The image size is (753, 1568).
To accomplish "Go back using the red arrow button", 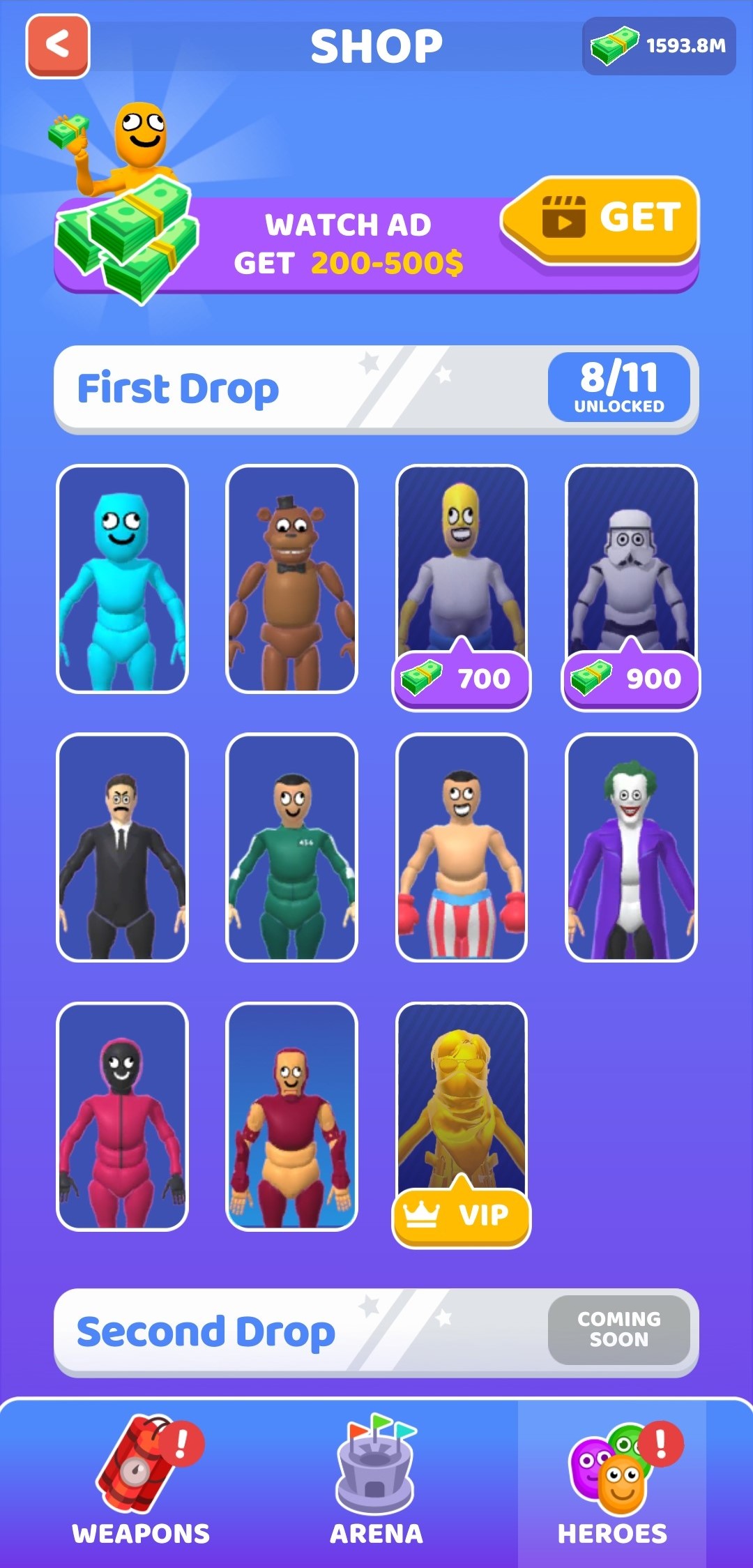I will (58, 46).
